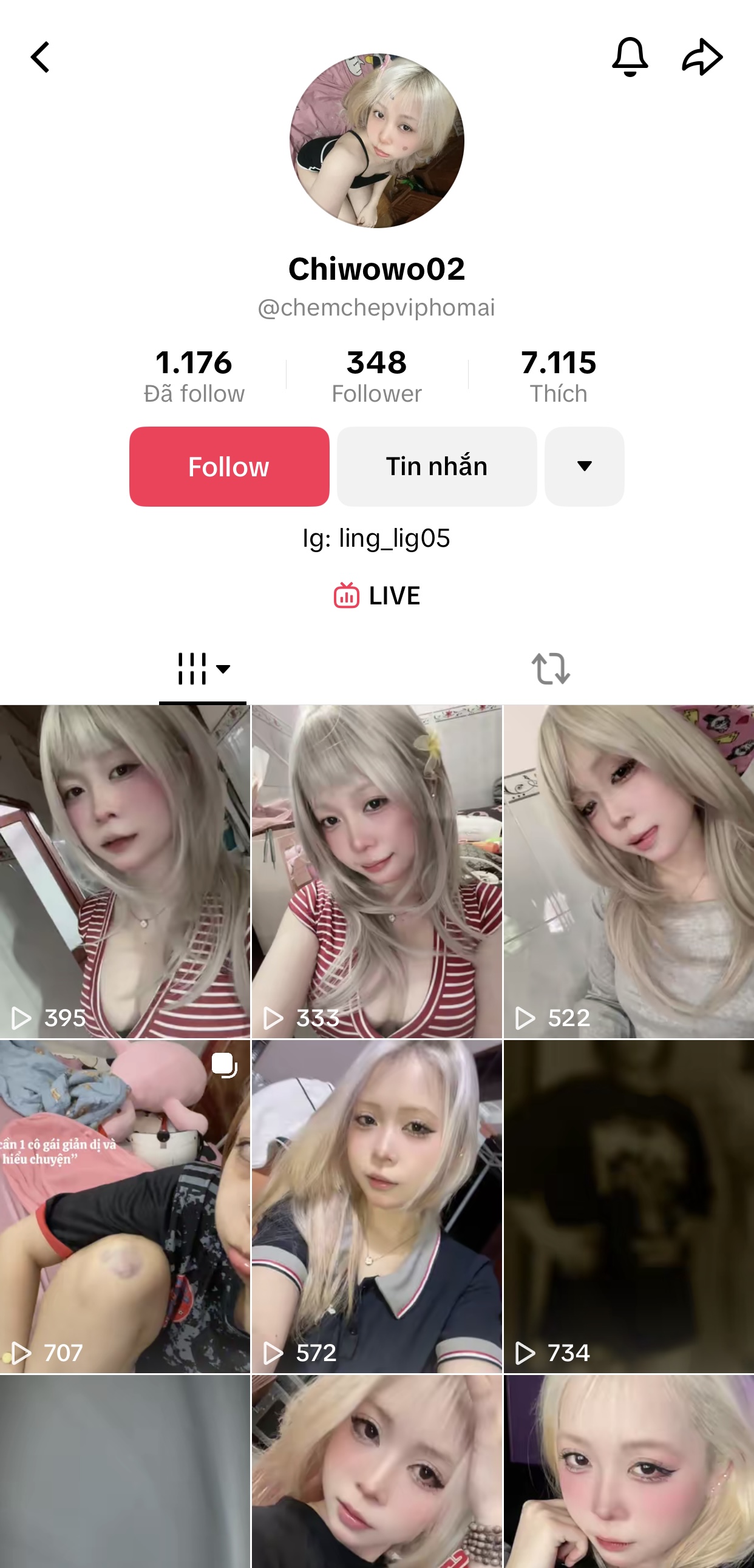
Task: Open the video with 333 views
Action: (377, 870)
